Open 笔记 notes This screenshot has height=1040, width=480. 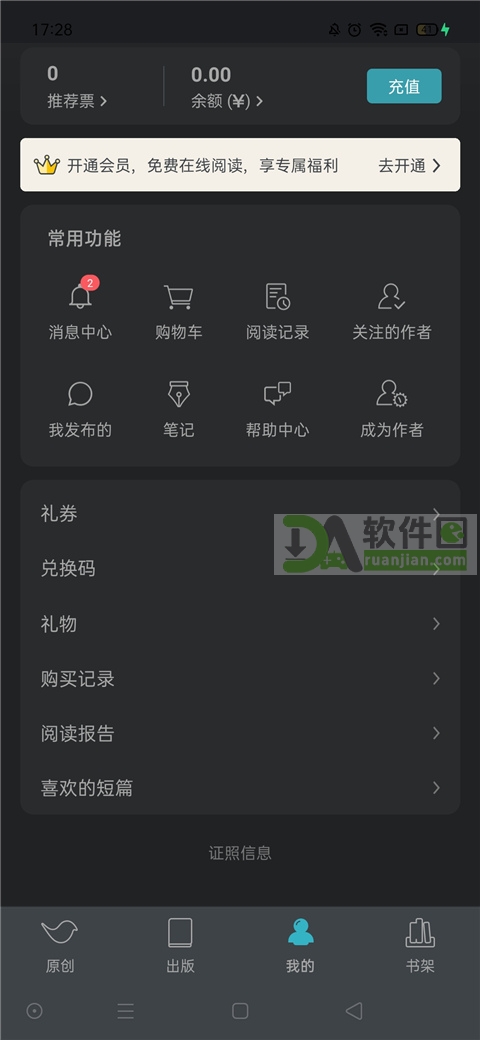pos(178,407)
